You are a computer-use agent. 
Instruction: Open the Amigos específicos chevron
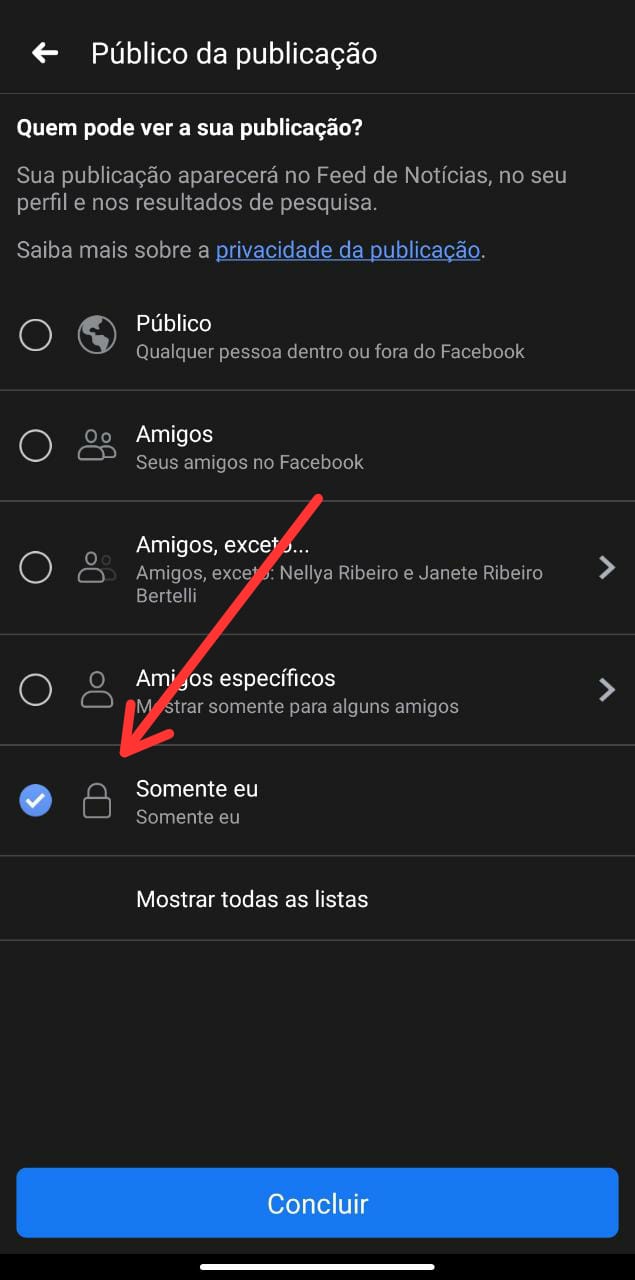pyautogui.click(x=606, y=689)
